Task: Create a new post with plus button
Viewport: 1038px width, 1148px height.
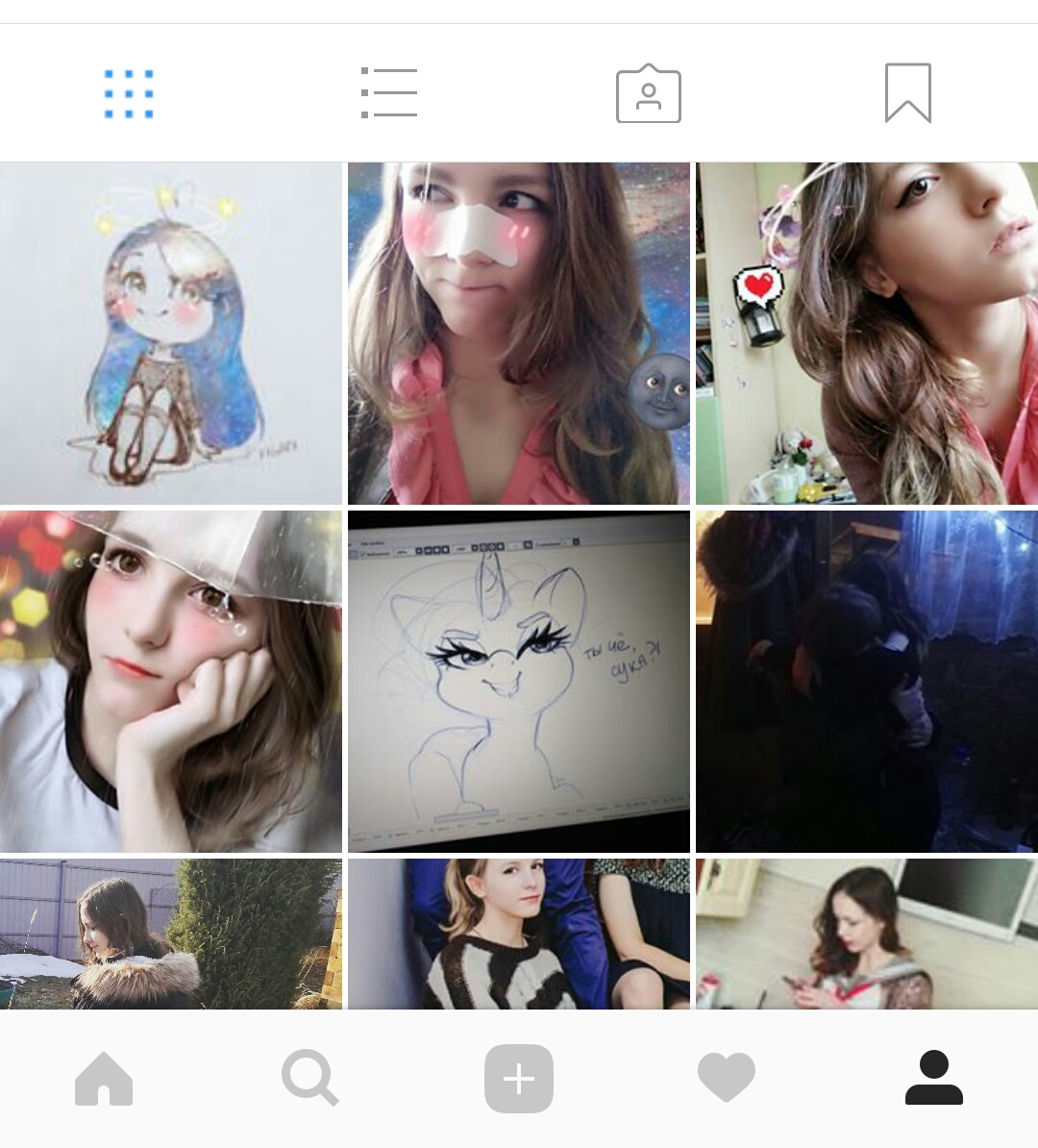Action: tap(519, 1078)
